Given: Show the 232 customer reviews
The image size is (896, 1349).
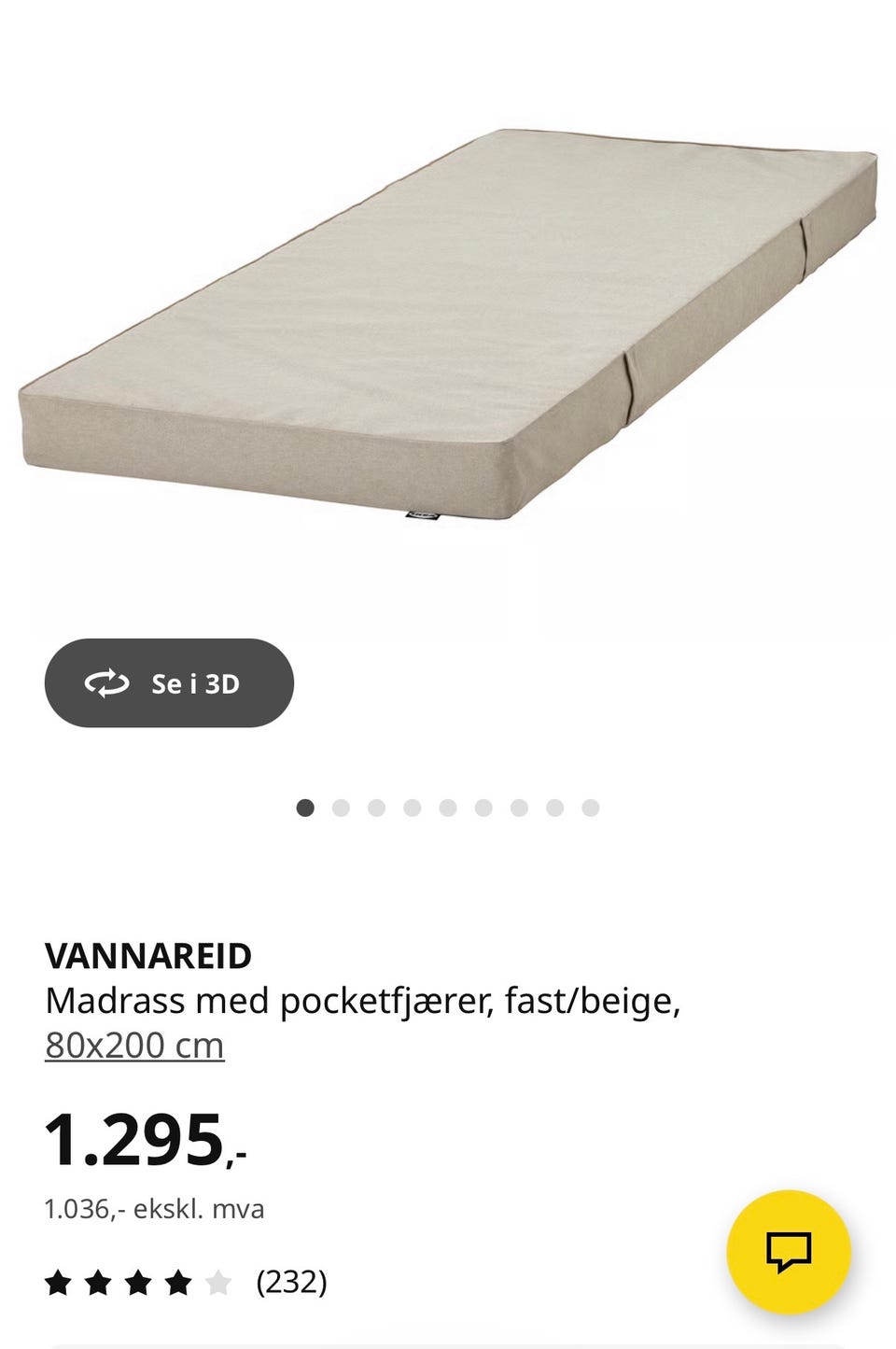Looking at the screenshot, I should [x=291, y=1282].
